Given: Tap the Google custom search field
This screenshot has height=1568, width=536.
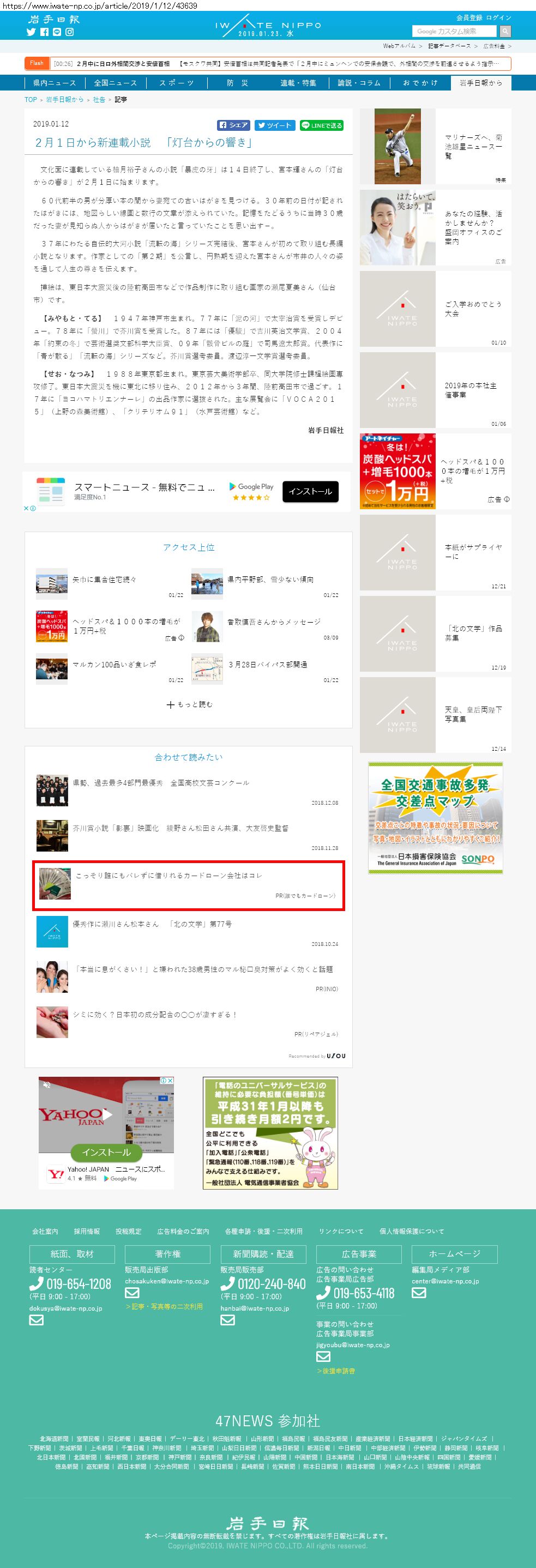Looking at the screenshot, I should click(x=454, y=31).
